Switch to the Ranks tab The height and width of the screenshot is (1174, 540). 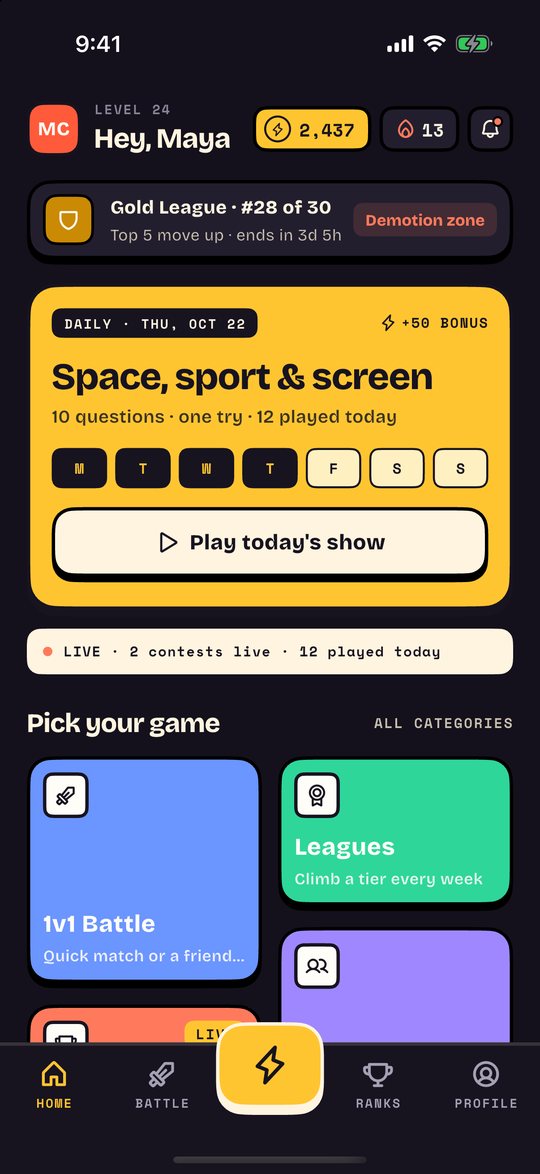click(x=377, y=1085)
